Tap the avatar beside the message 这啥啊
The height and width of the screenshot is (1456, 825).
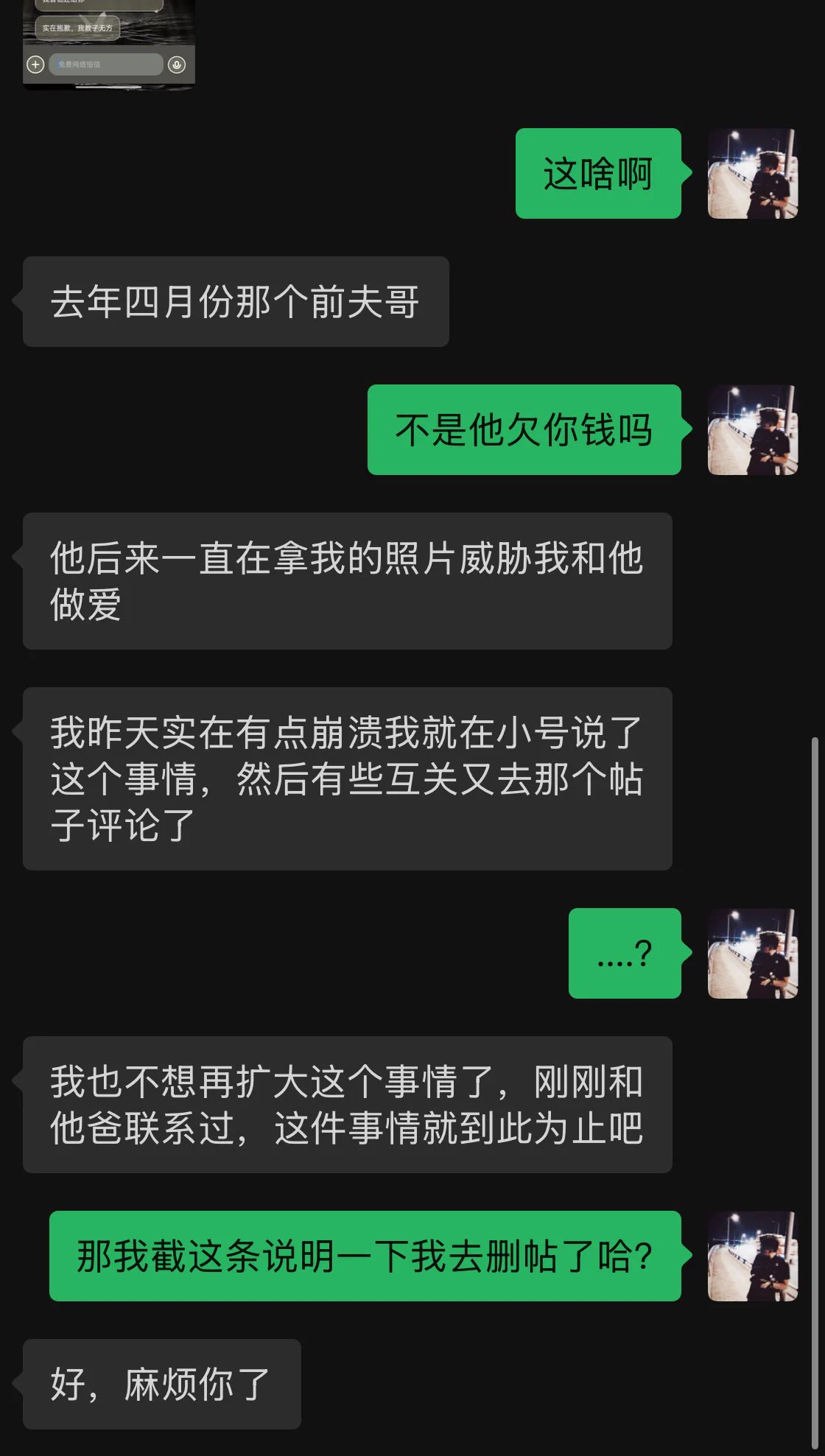tap(752, 174)
